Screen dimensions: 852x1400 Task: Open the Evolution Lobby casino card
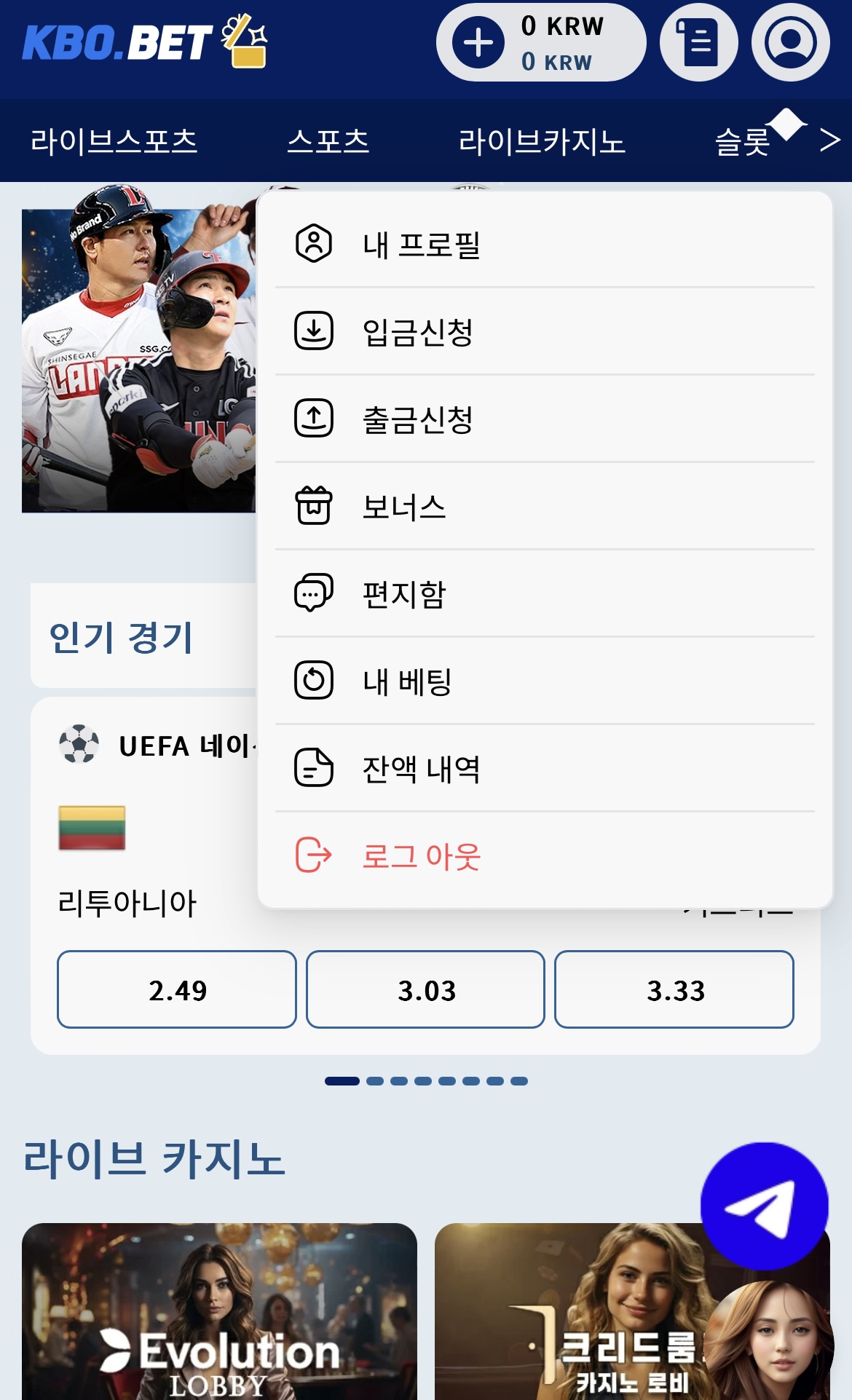[x=219, y=1310]
